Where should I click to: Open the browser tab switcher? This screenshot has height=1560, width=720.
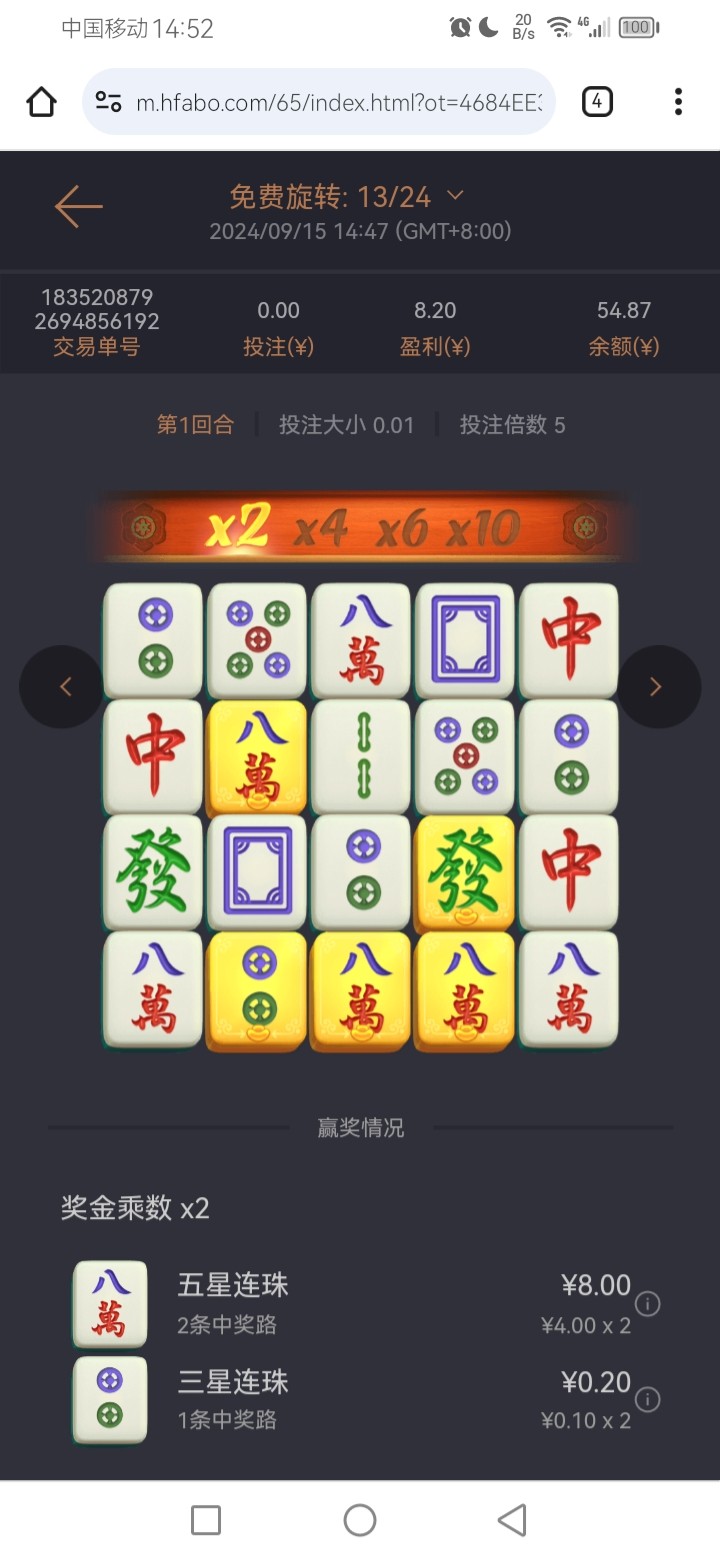597,102
